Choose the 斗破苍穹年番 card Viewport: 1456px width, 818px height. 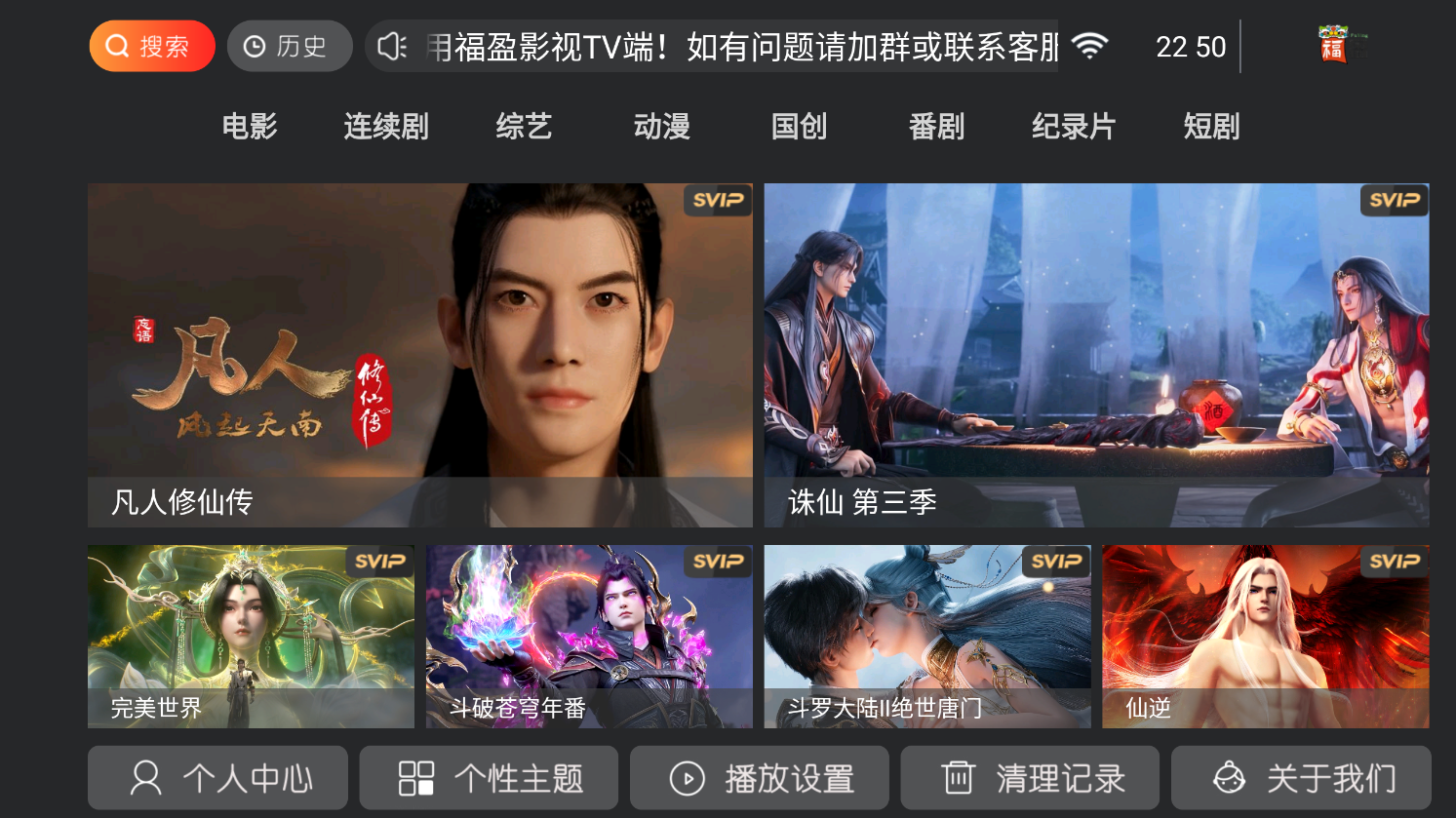(x=589, y=636)
